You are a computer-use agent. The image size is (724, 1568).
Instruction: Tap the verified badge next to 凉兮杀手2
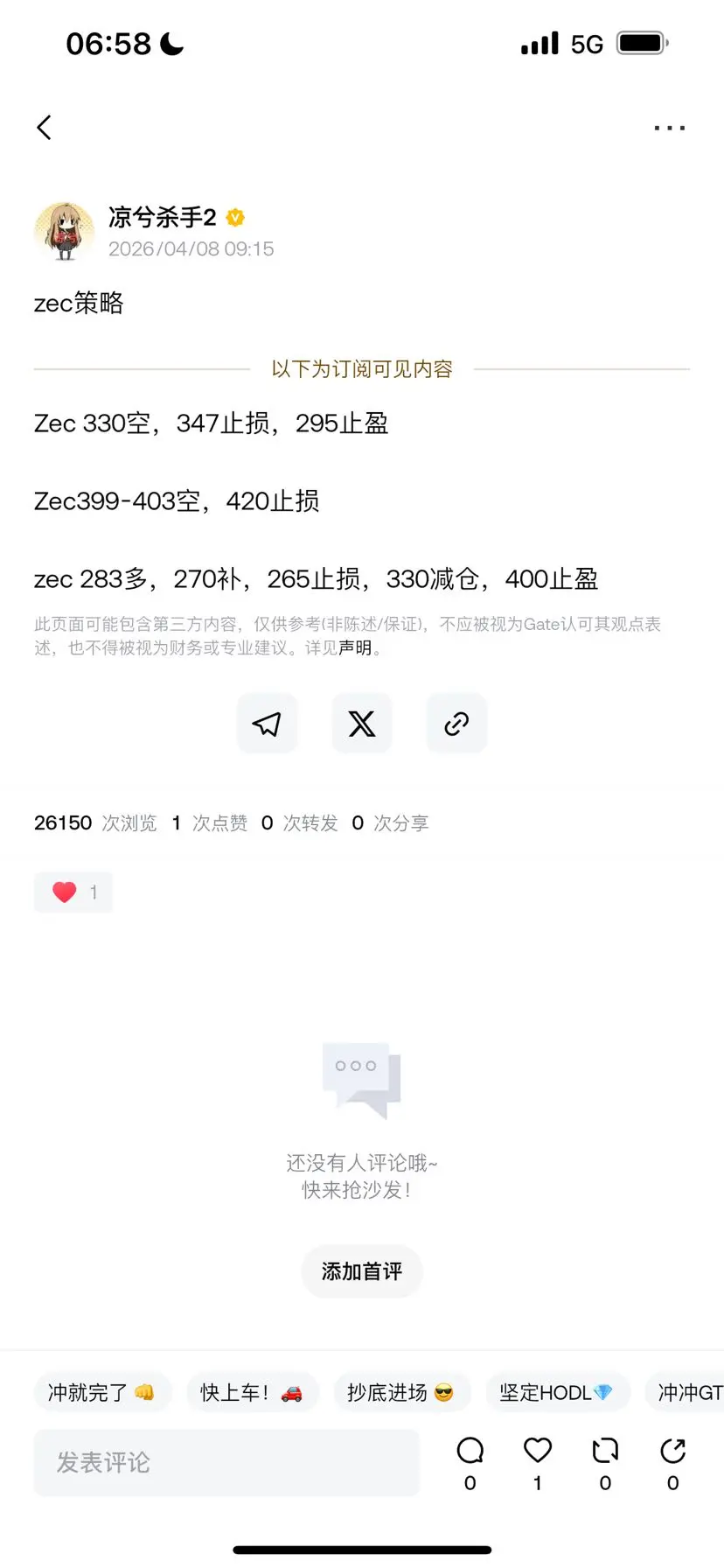[234, 218]
